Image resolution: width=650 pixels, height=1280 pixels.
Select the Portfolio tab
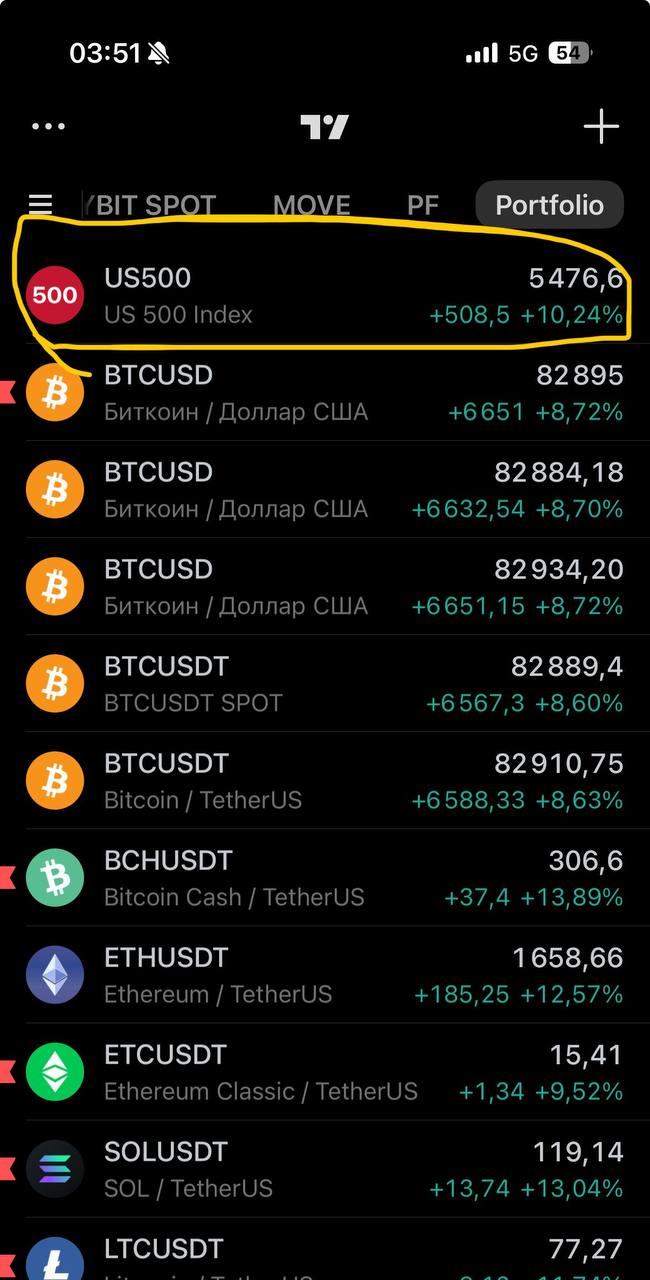549,205
